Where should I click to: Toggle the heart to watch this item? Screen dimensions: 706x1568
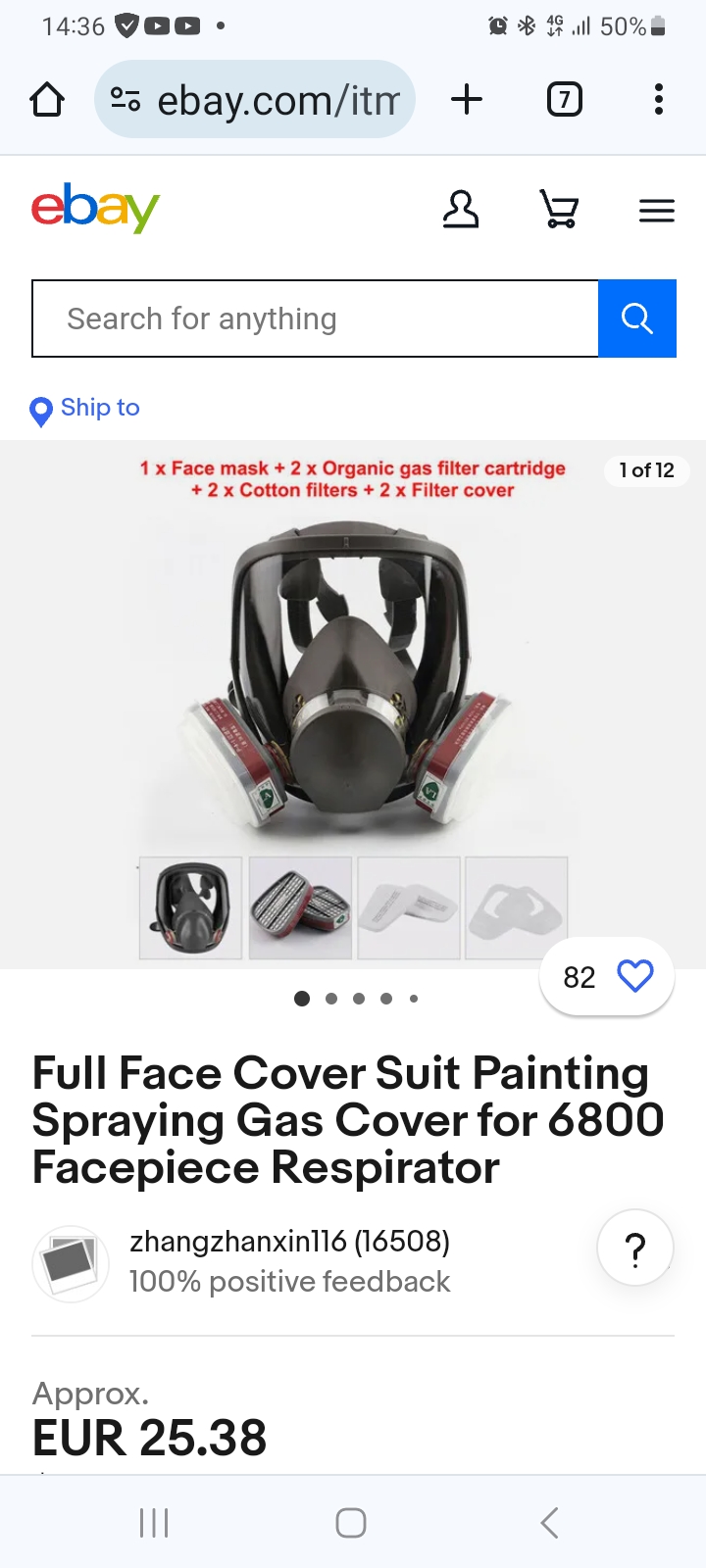pyautogui.click(x=634, y=976)
